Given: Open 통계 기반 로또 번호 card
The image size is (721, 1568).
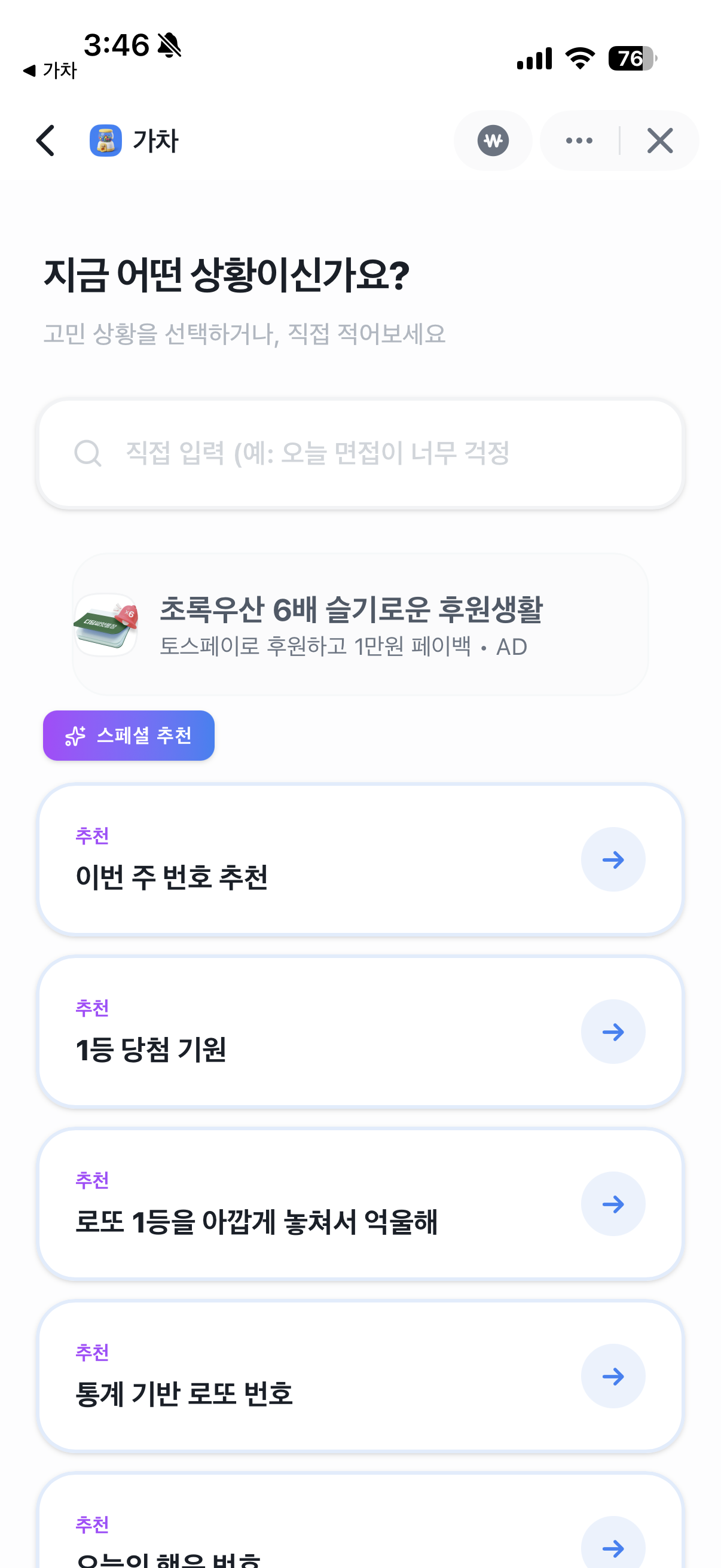Looking at the screenshot, I should pos(360,1375).
